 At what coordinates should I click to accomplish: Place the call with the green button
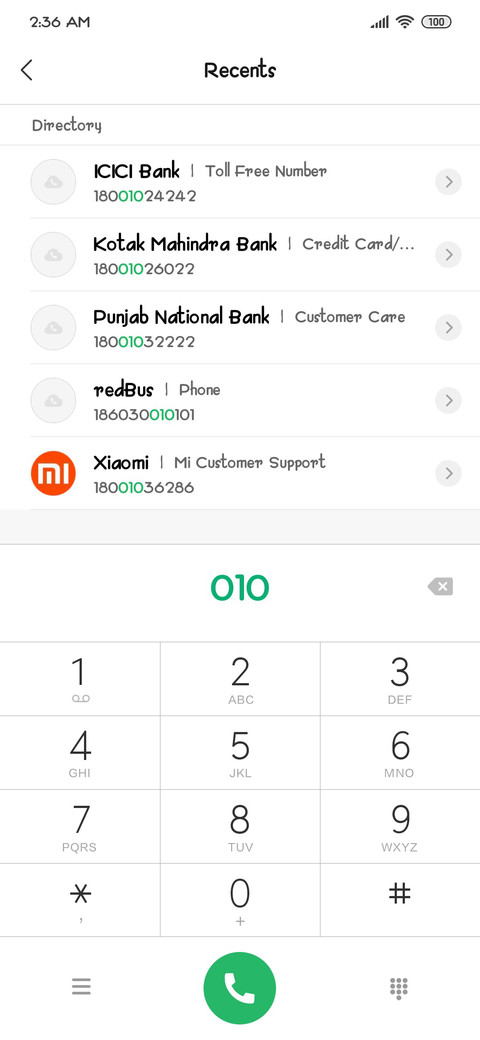pos(239,988)
